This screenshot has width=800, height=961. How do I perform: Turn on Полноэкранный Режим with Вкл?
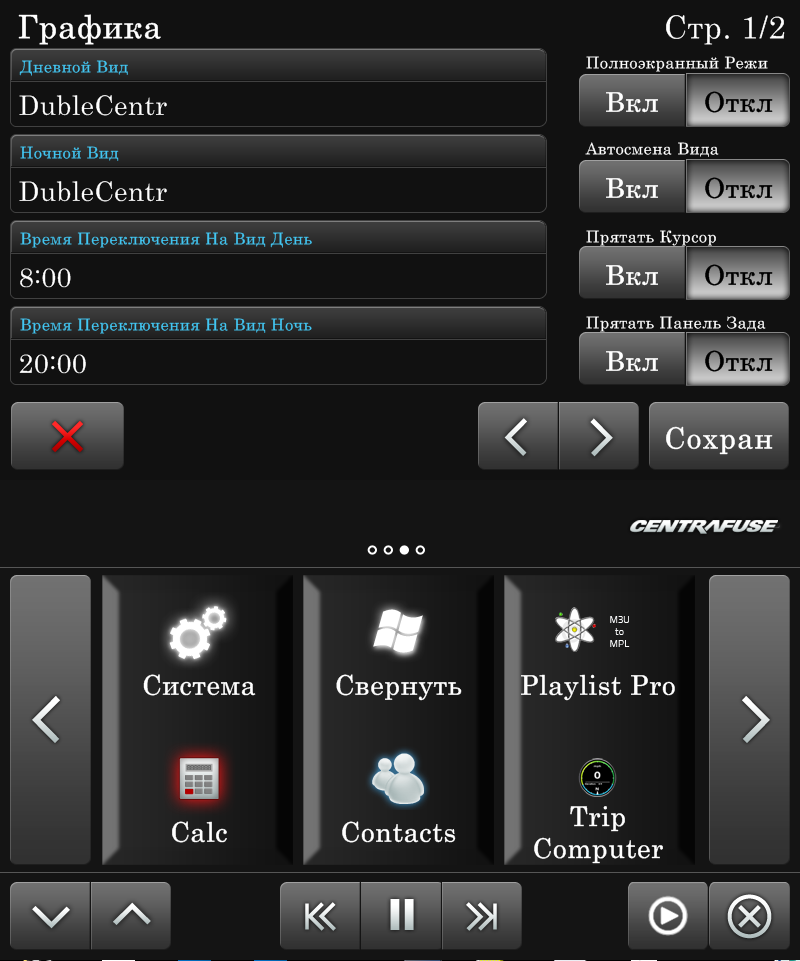tap(632, 103)
